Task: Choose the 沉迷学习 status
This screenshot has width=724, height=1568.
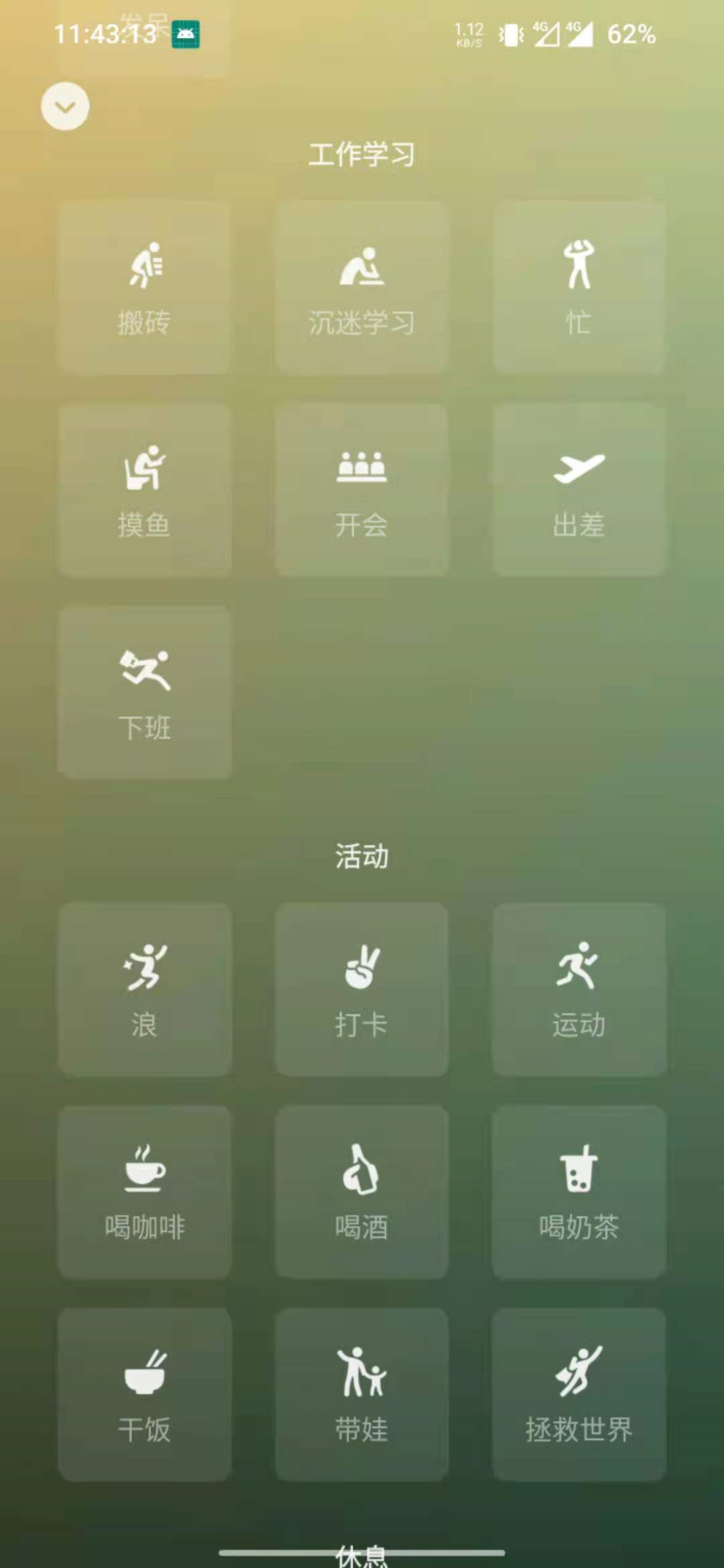Action: tap(362, 287)
